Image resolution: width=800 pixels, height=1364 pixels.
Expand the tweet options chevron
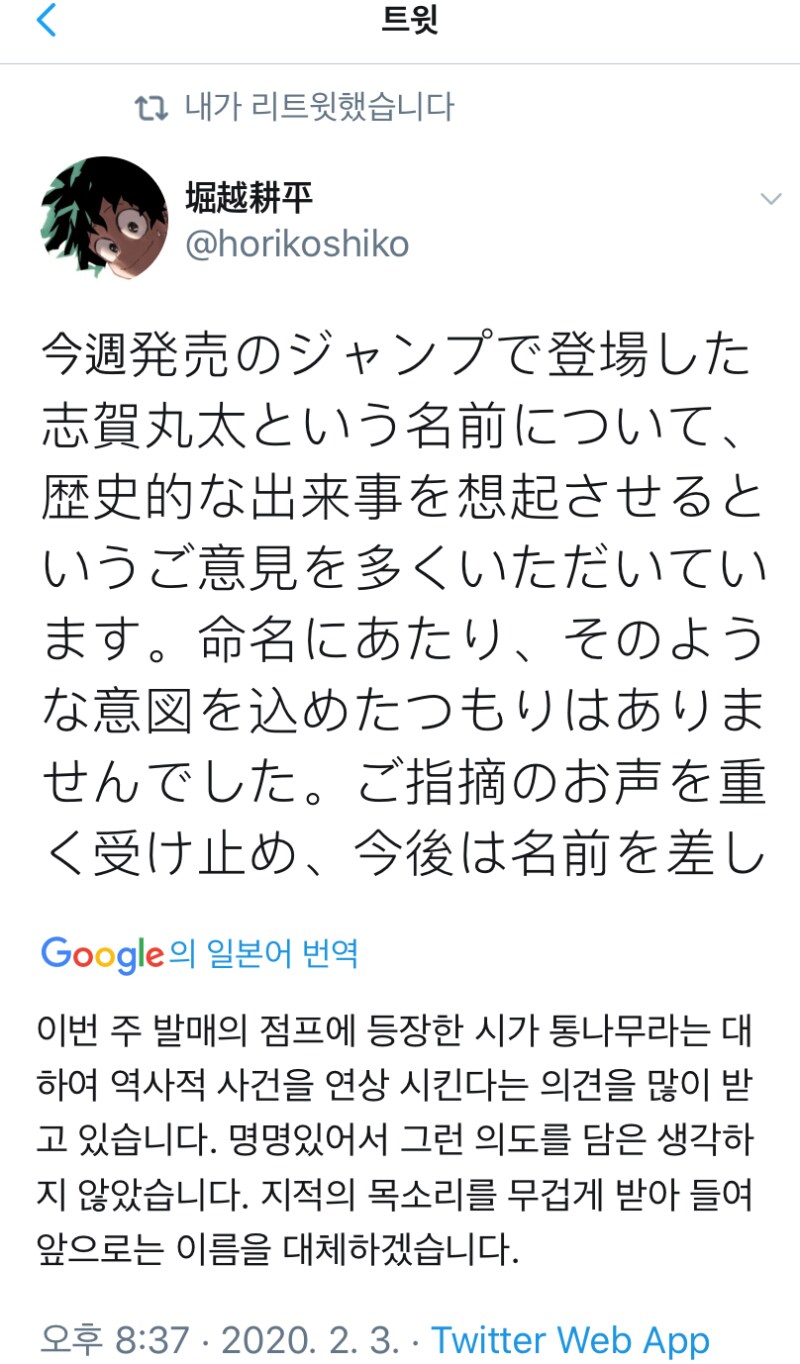tap(770, 199)
